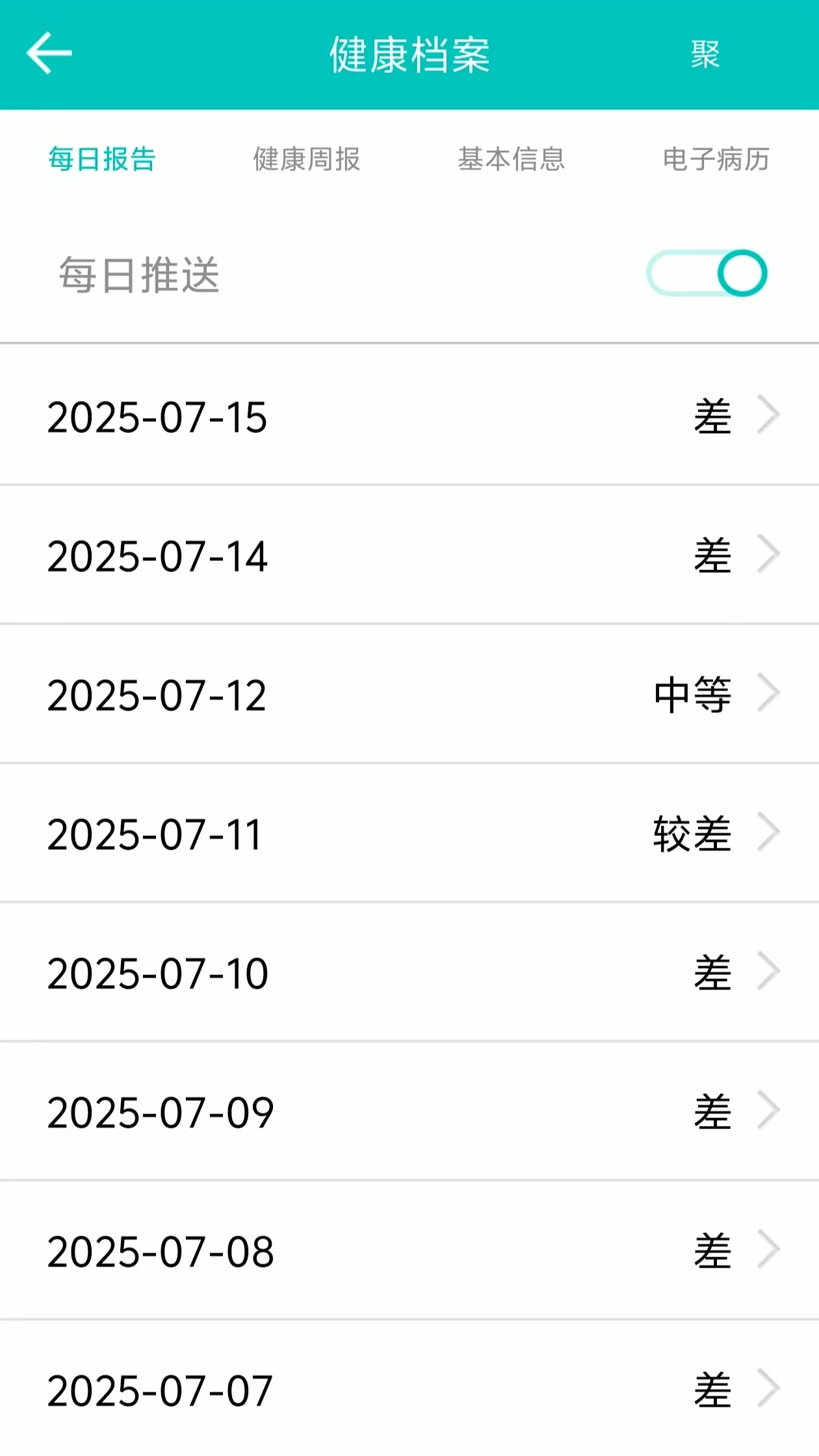Open the 2025-07-10 daily report

tap(409, 973)
